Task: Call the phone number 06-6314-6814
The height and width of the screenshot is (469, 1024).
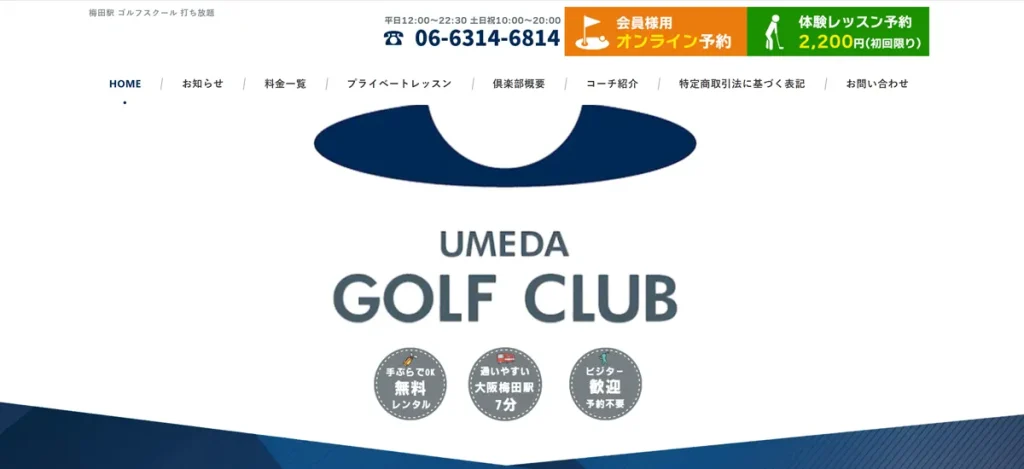Action: [x=486, y=39]
